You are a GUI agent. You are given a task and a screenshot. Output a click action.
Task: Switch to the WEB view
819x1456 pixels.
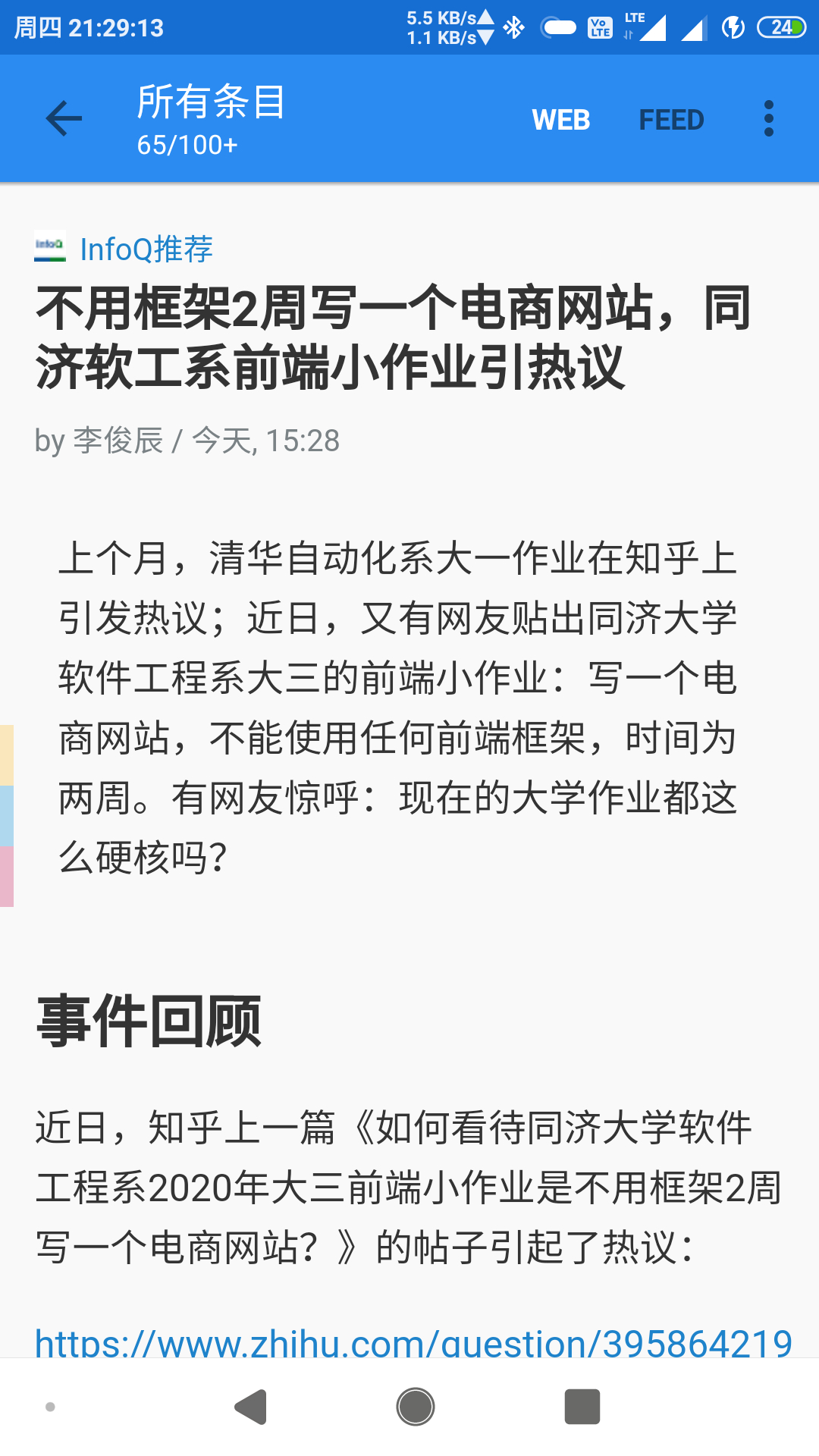[560, 120]
